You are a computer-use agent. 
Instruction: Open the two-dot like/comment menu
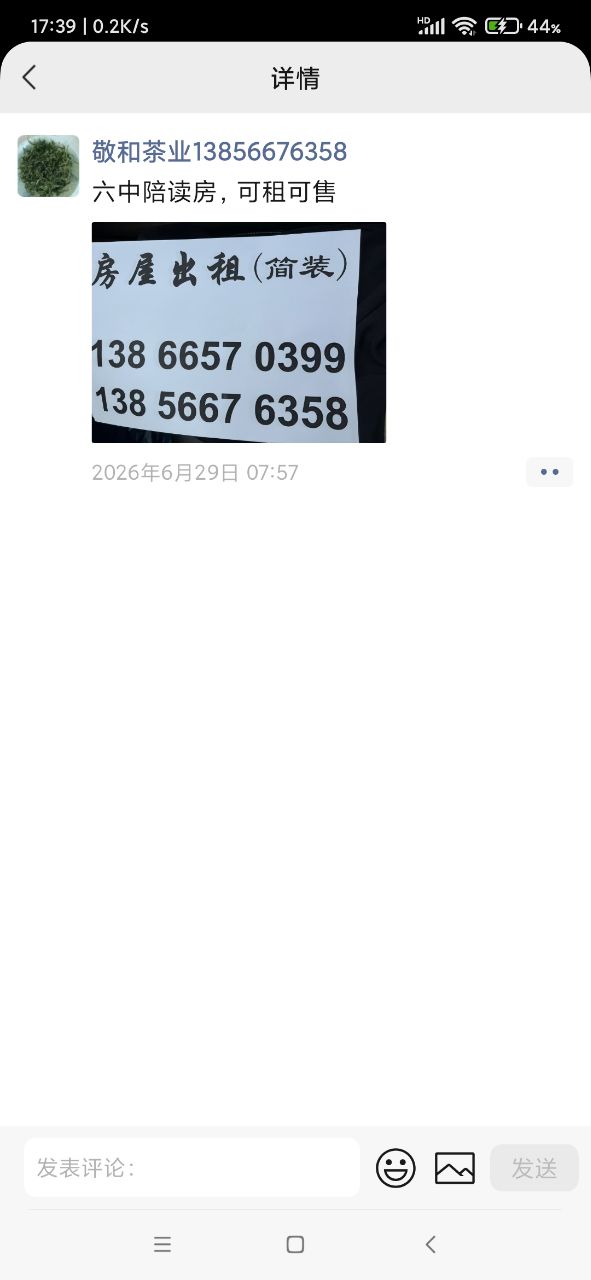[549, 472]
